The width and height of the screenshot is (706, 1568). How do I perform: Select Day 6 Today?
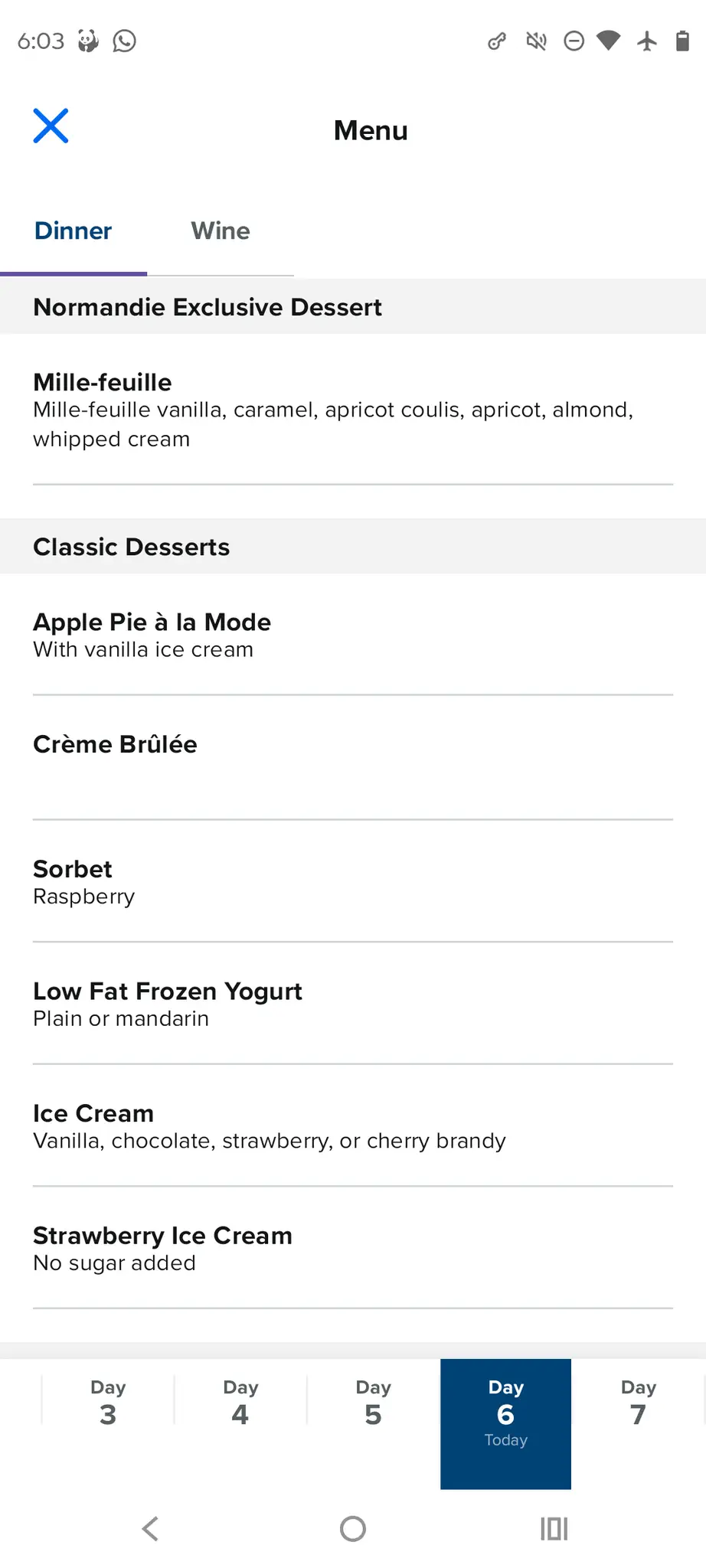505,1423
